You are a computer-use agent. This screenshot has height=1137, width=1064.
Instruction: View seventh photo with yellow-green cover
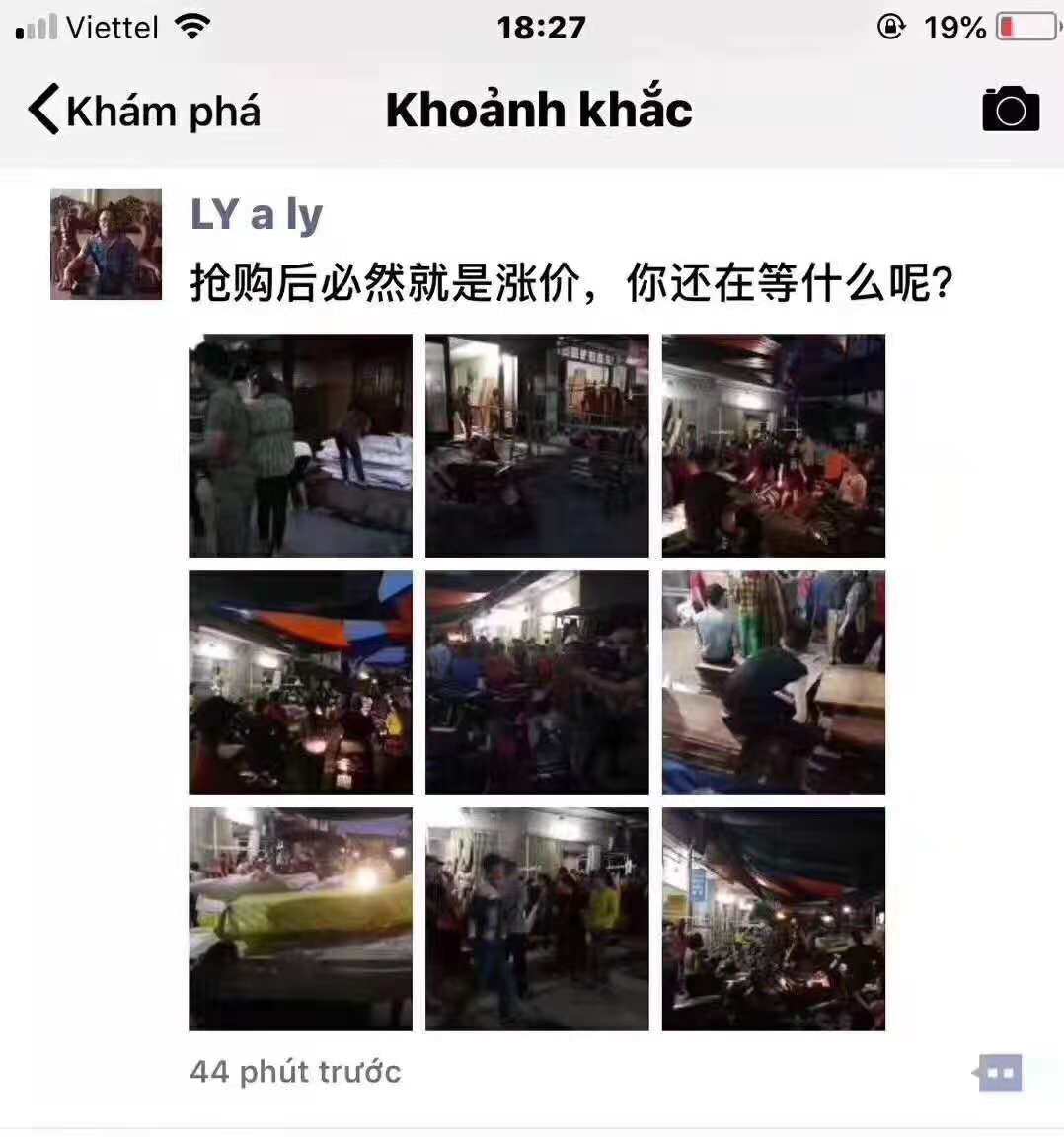300,919
